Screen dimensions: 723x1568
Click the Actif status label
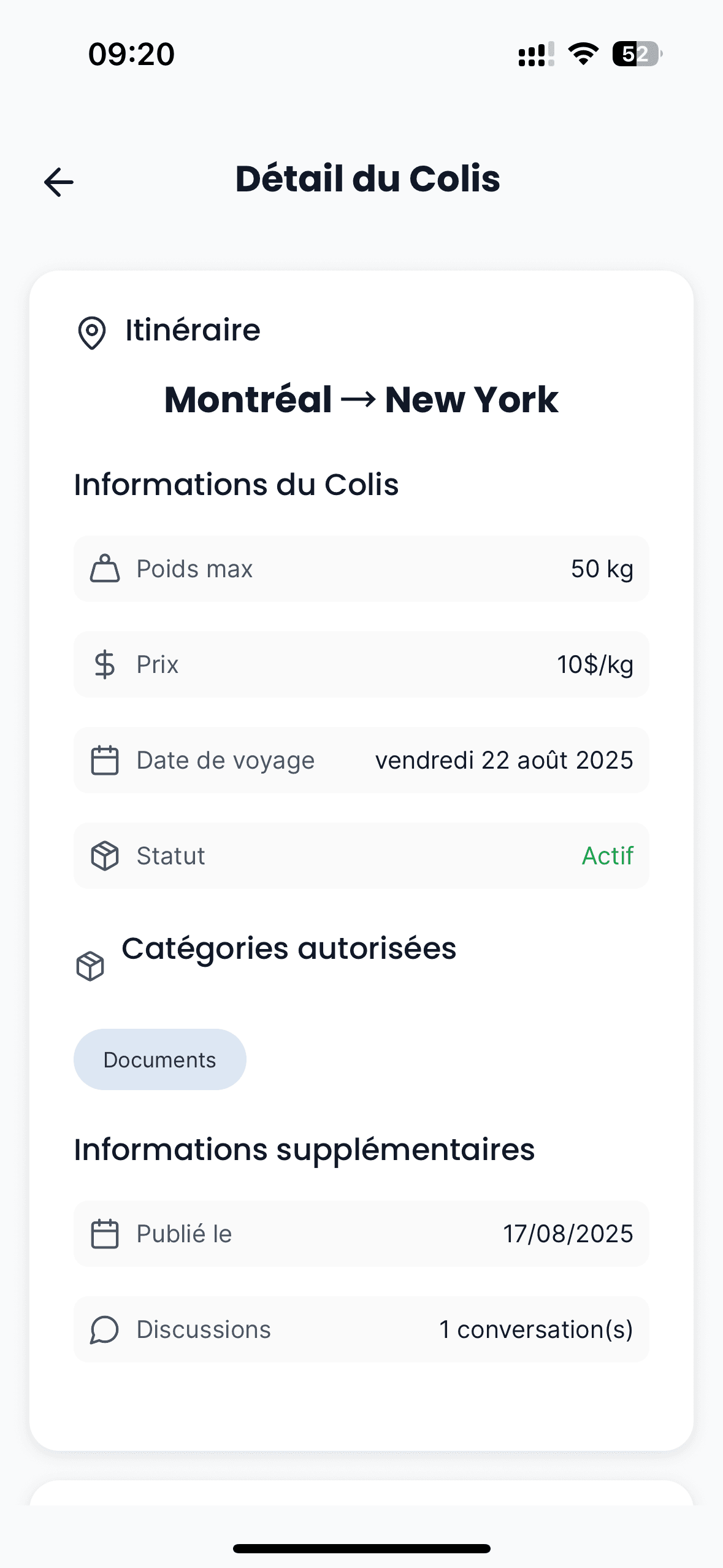pyautogui.click(x=608, y=855)
